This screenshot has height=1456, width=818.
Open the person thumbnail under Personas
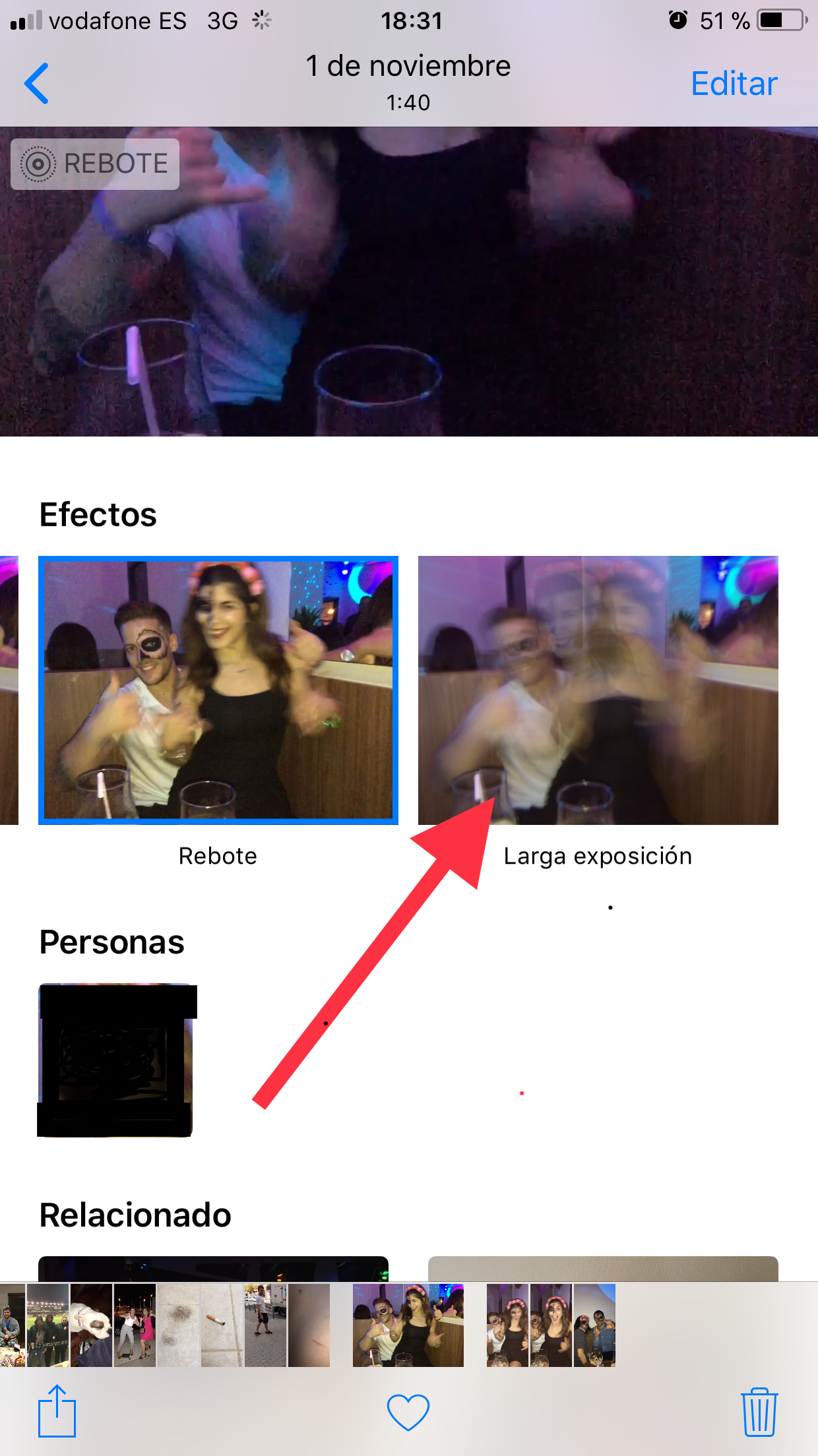(117, 1060)
